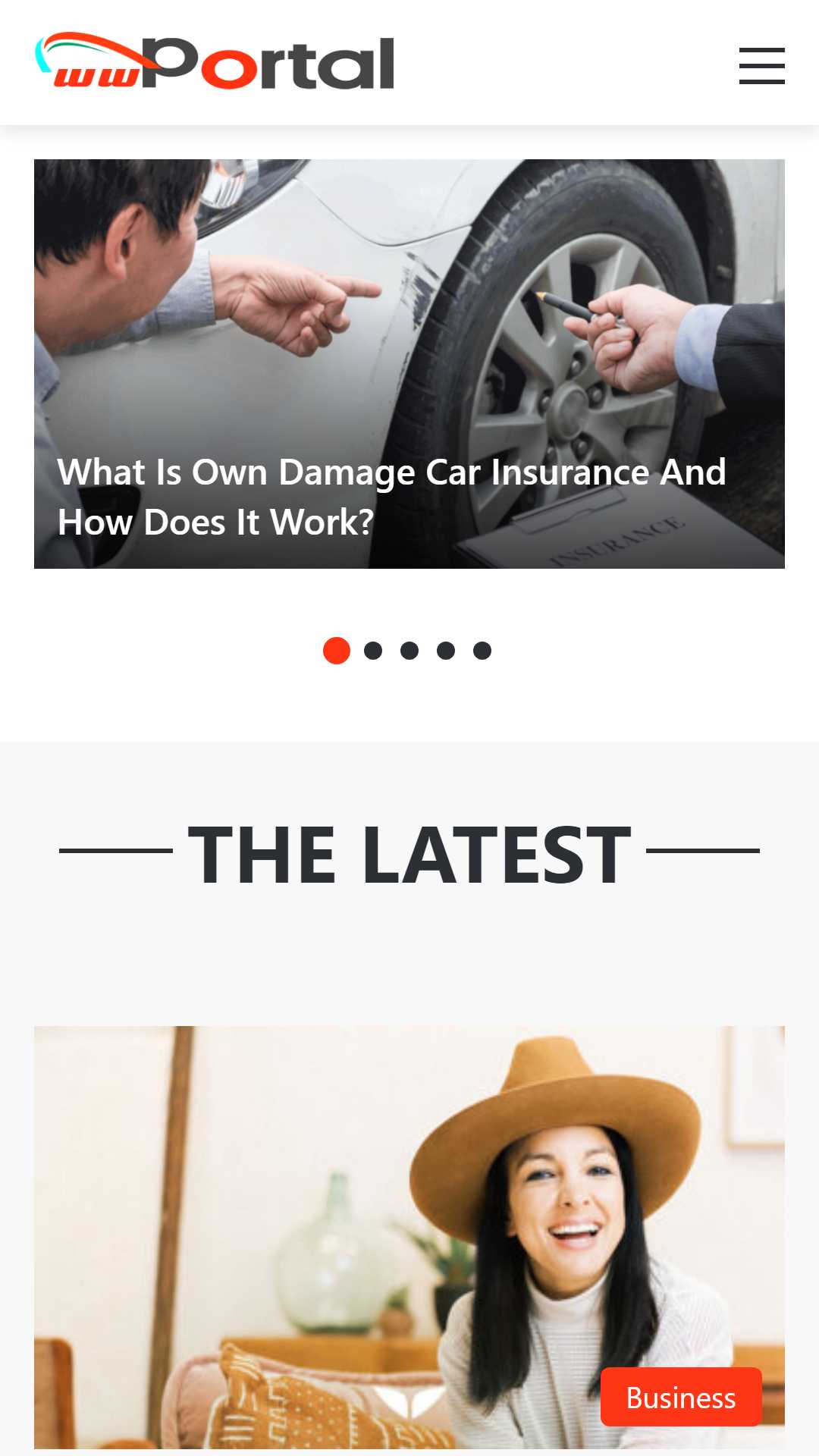The width and height of the screenshot is (819, 1456).
Task: Select the first red carousel dot
Action: pyautogui.click(x=337, y=651)
